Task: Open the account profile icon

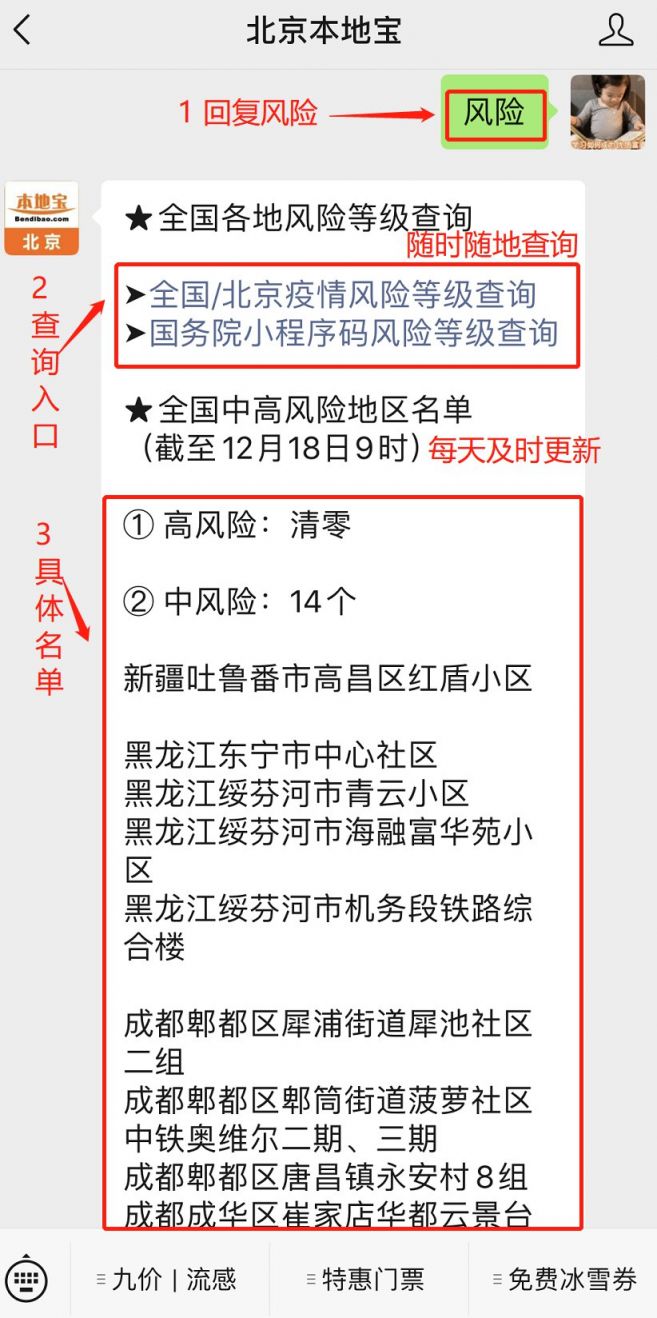Action: (616, 30)
